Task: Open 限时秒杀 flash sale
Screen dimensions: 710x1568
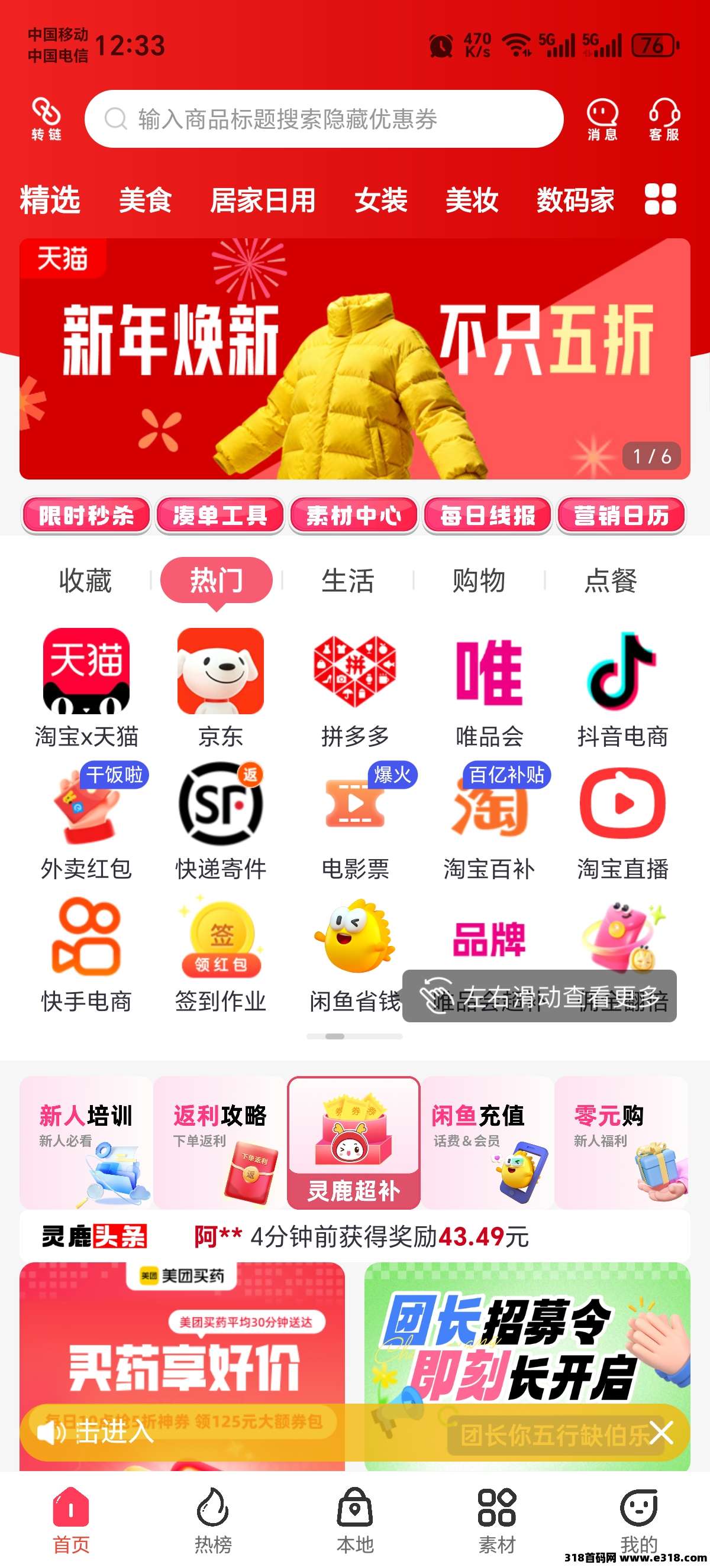Action: (86, 516)
